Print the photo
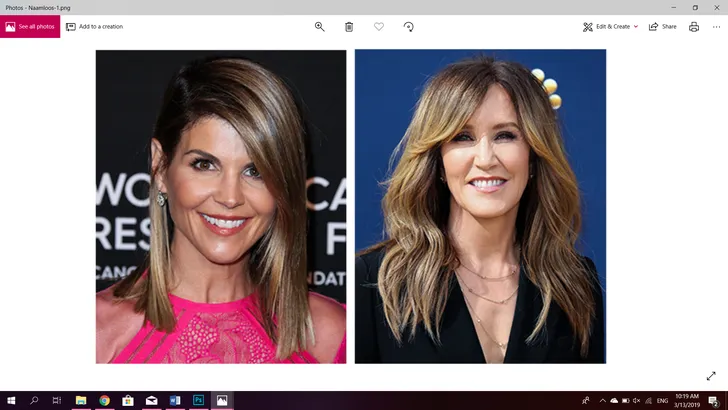This screenshot has height=410, width=728. click(694, 26)
